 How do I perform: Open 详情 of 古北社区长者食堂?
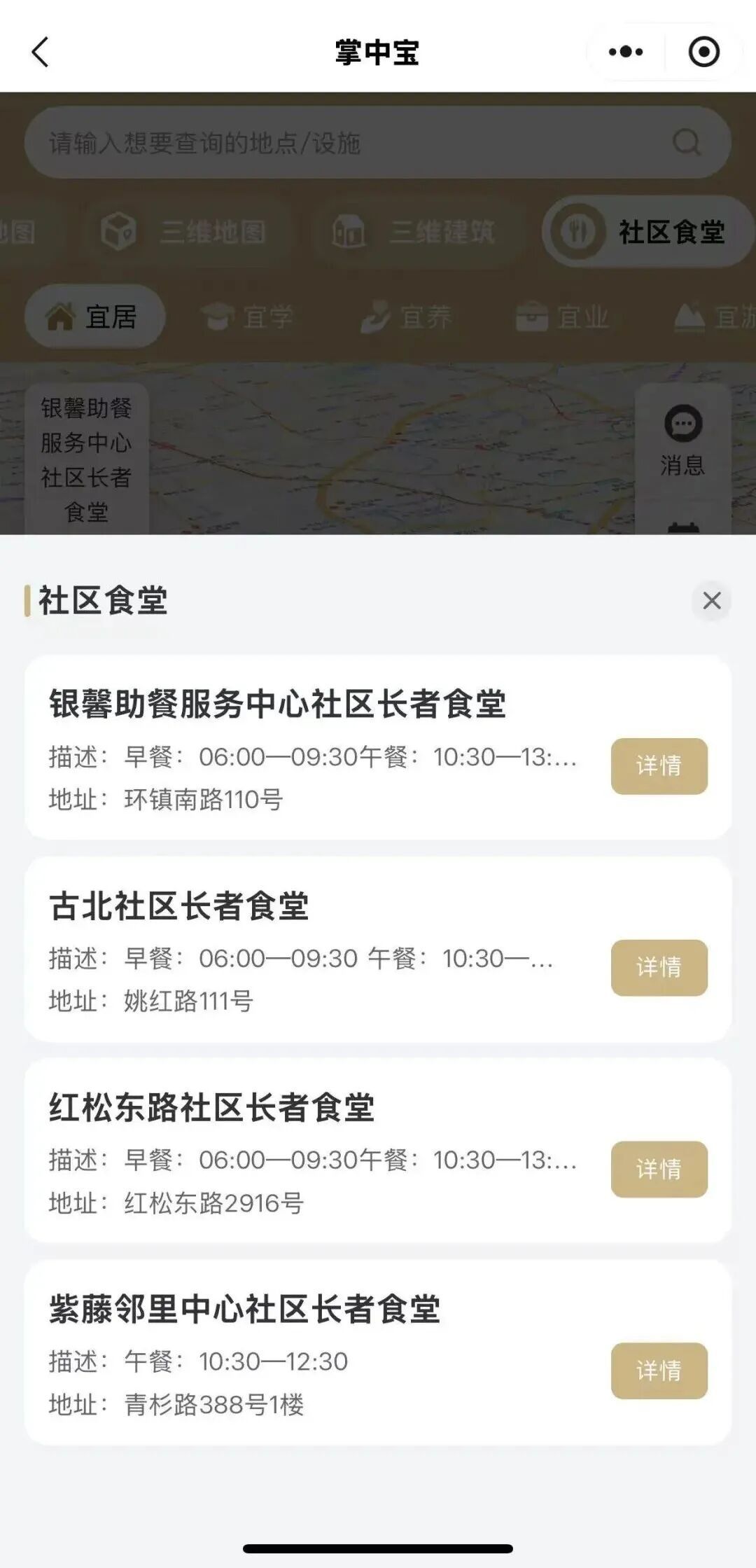(659, 967)
